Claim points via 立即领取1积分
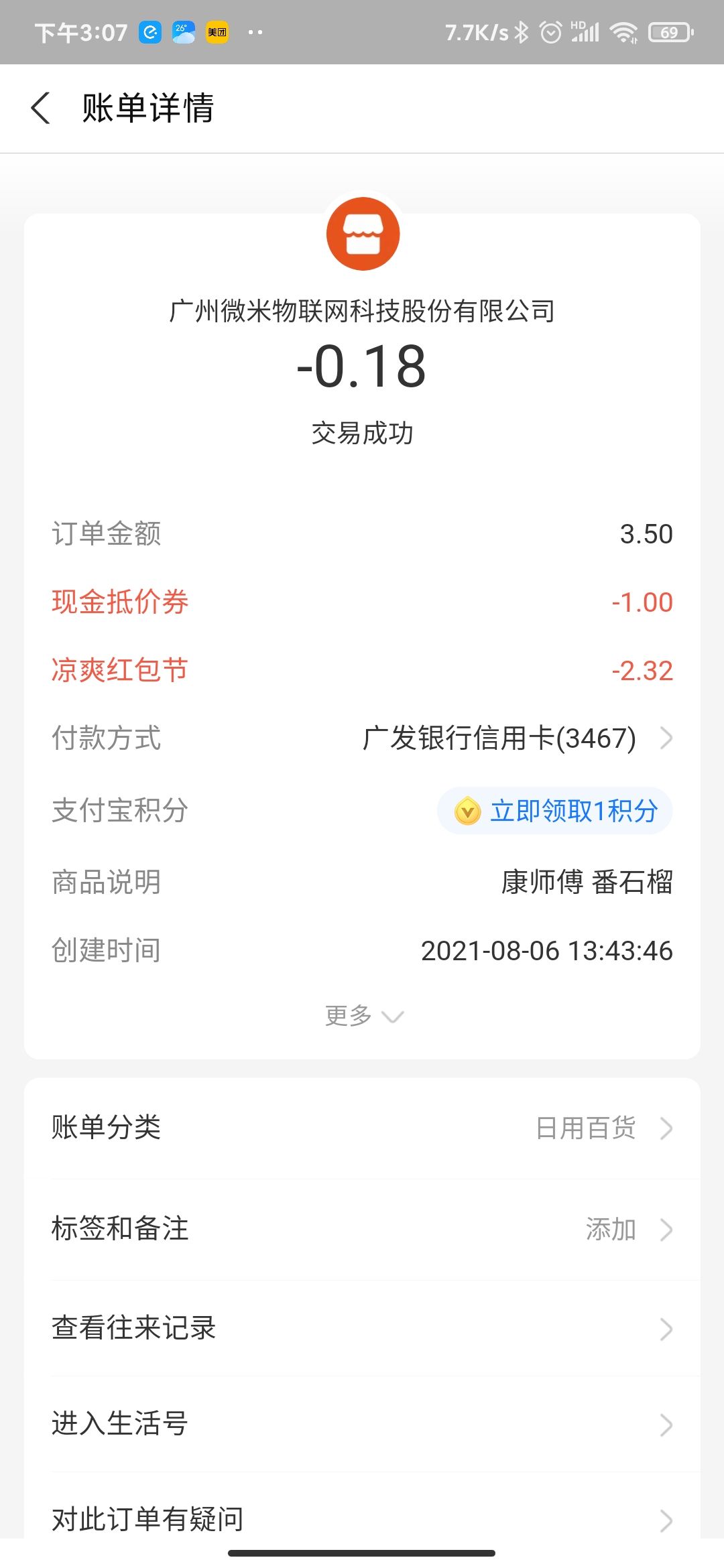 [555, 811]
